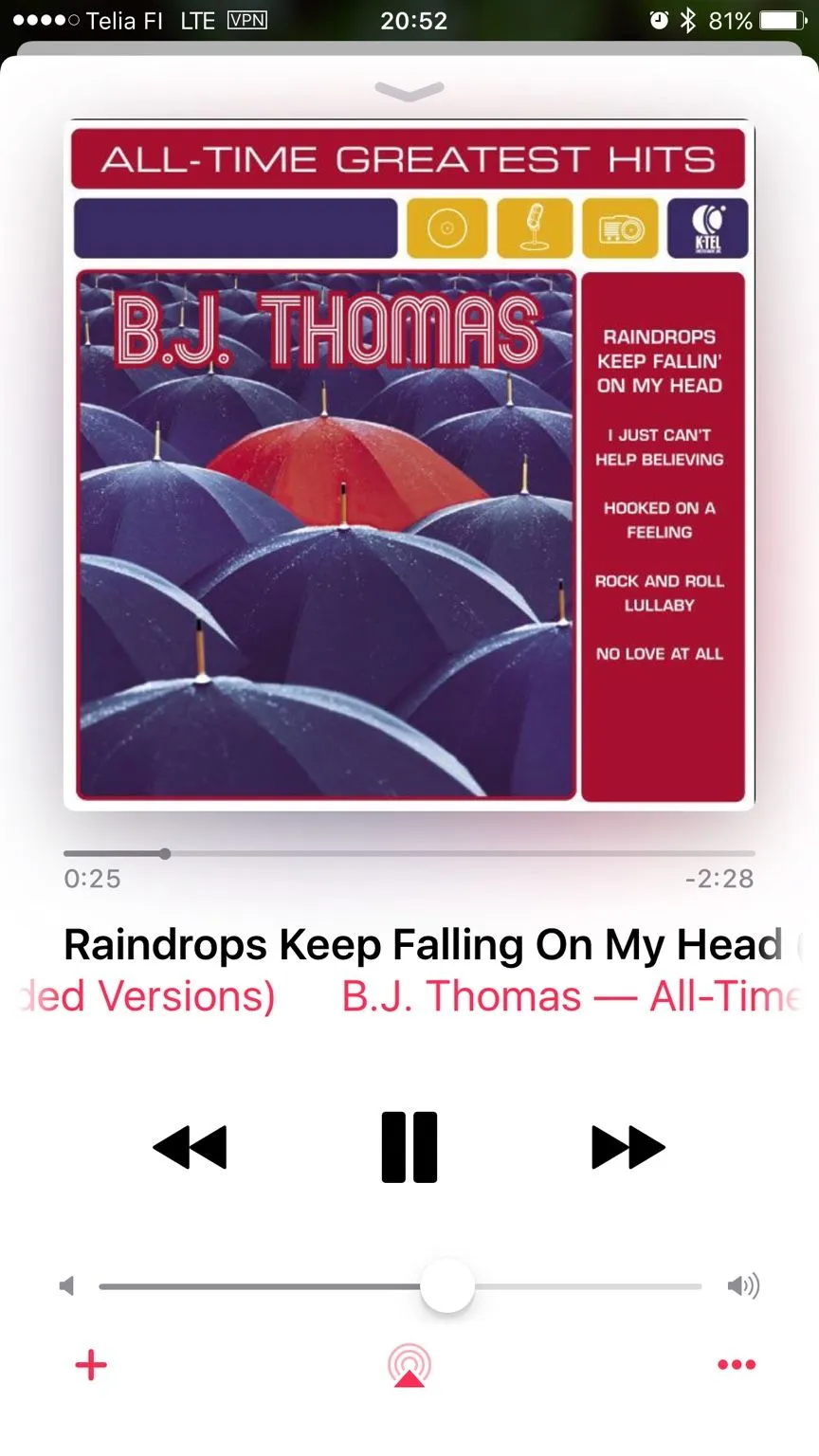Screen dimensions: 819x1456
Task: Open the B.J. Thomas album link
Action: click(x=569, y=996)
